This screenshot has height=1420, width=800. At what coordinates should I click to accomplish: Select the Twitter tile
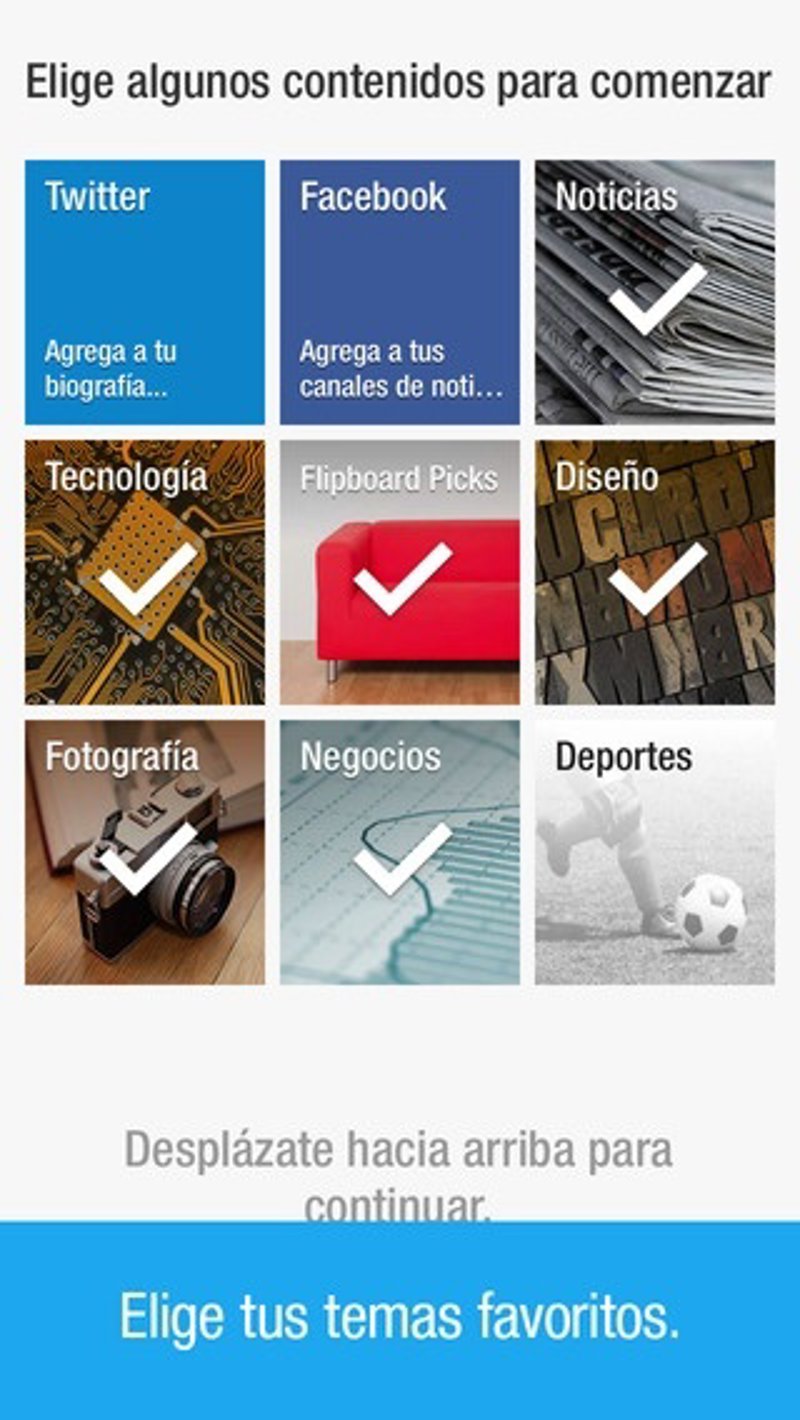[145, 292]
